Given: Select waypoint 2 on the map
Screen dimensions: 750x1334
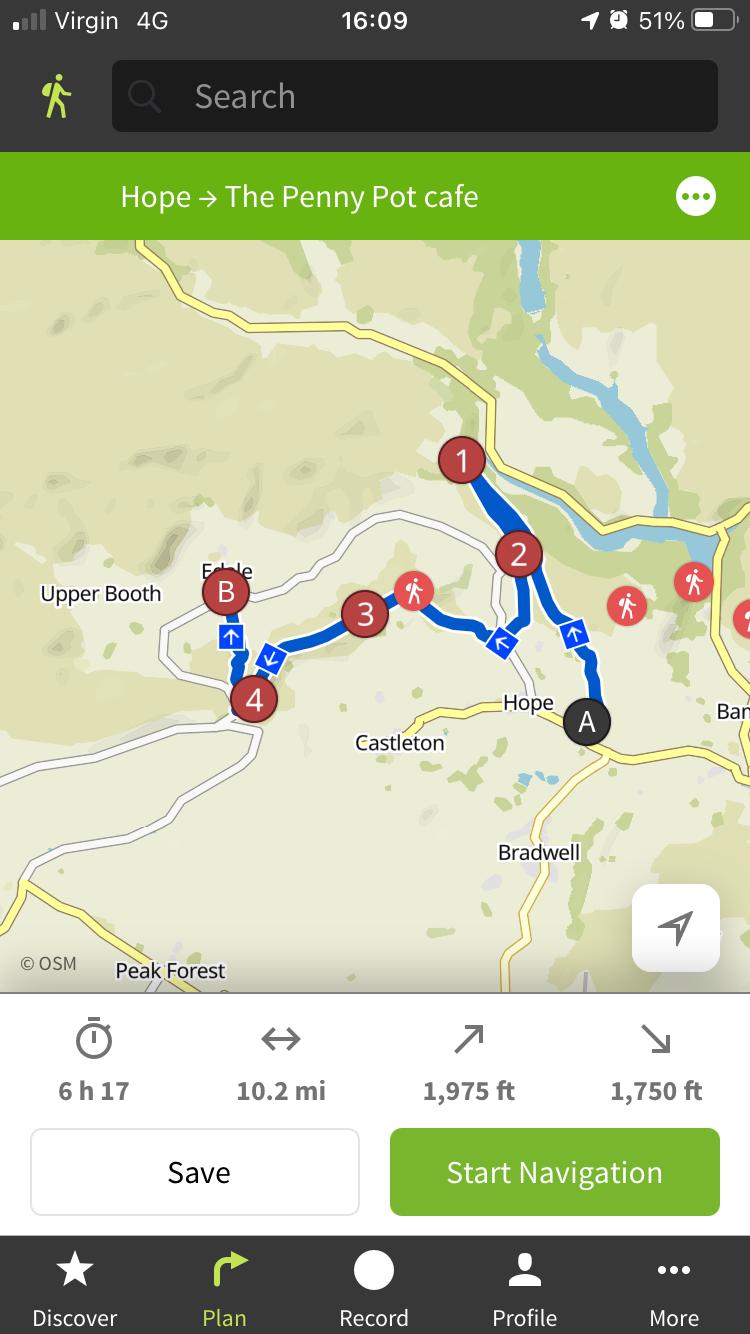Looking at the screenshot, I should pos(518,553).
